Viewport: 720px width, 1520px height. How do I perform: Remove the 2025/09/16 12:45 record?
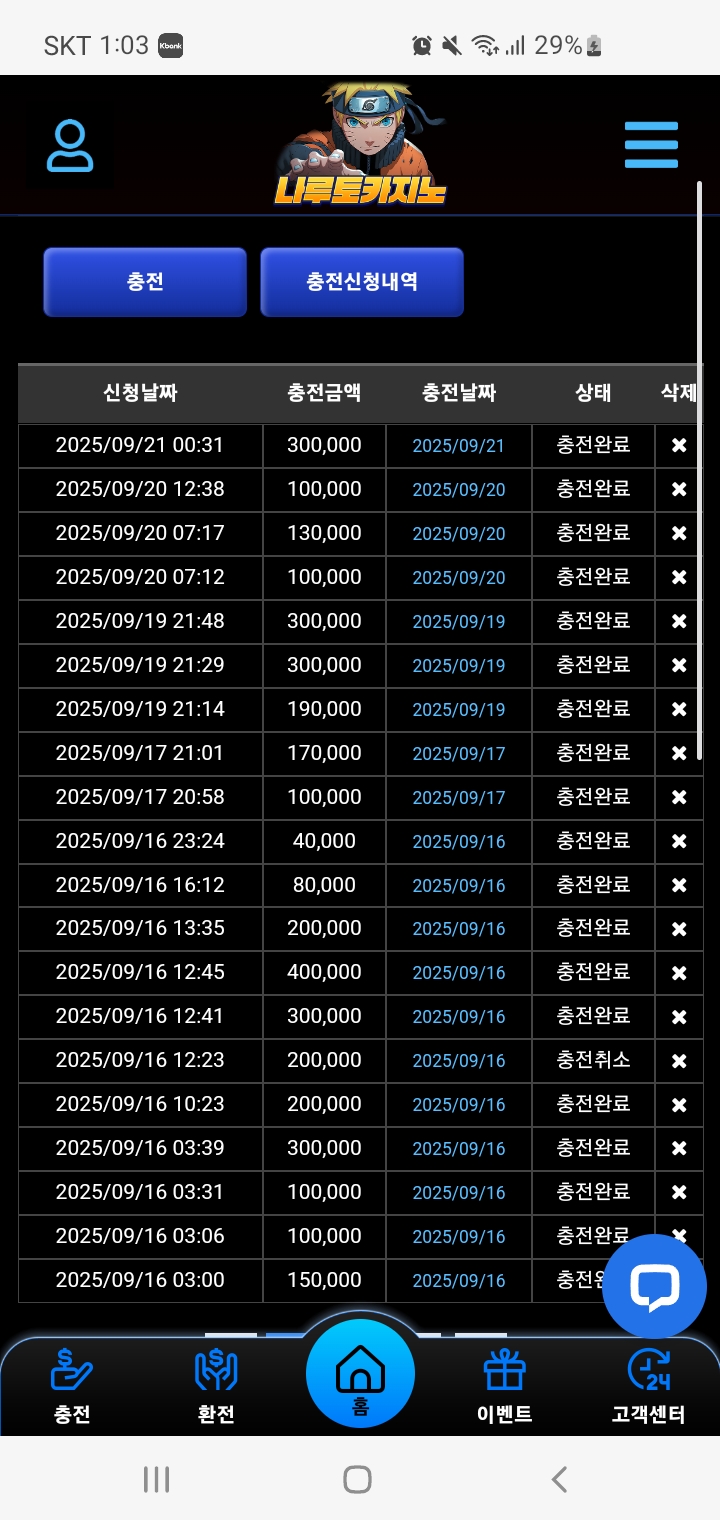[x=679, y=973]
